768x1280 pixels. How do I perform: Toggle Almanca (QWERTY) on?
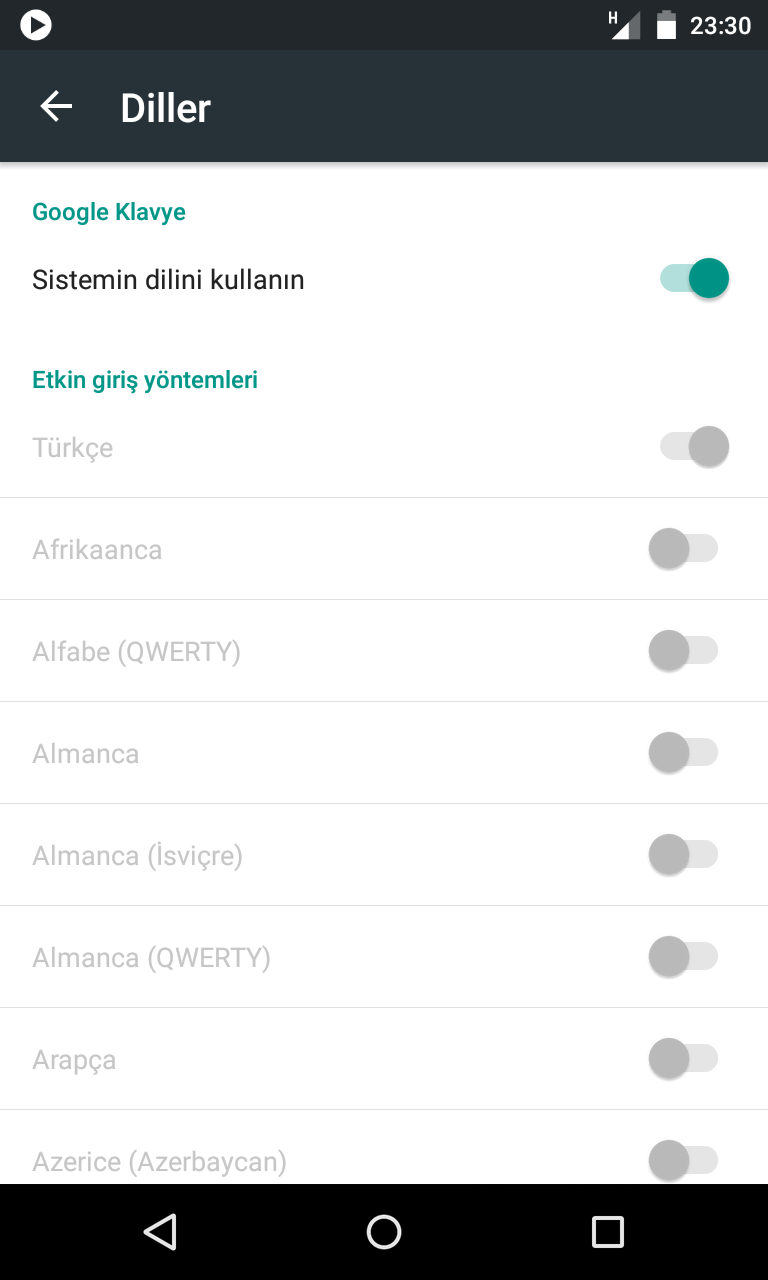[684, 956]
